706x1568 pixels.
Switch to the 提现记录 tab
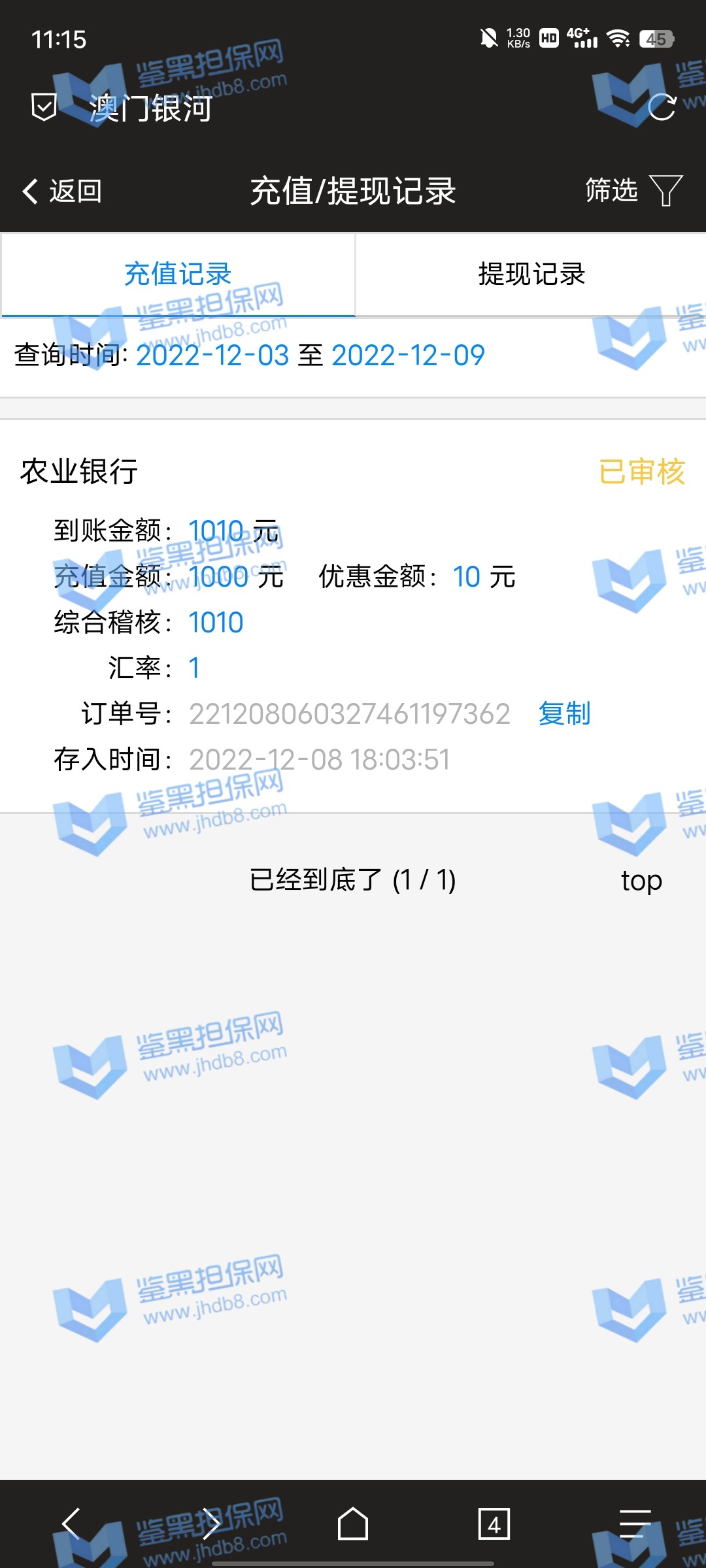[x=531, y=274]
